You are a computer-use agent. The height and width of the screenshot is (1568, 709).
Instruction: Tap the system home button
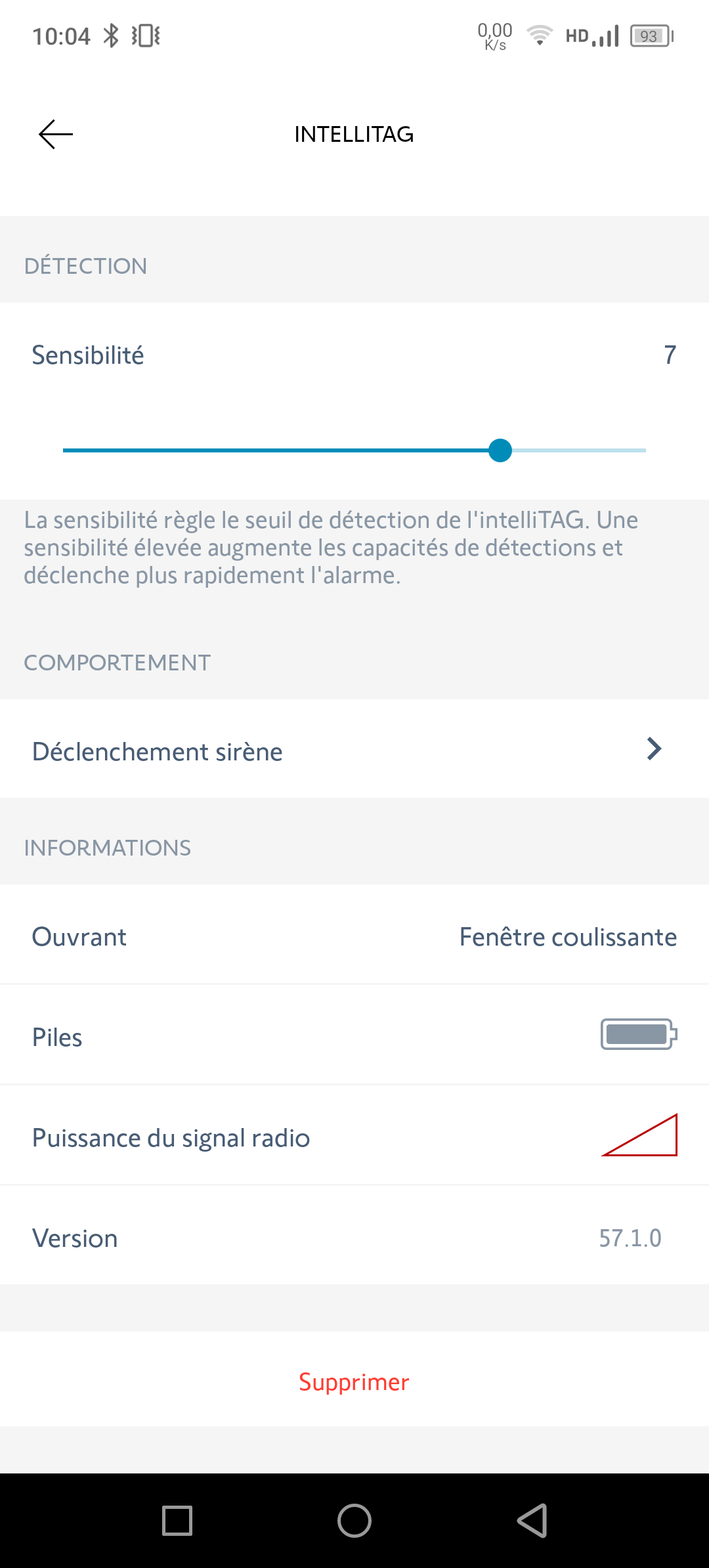point(354,1521)
